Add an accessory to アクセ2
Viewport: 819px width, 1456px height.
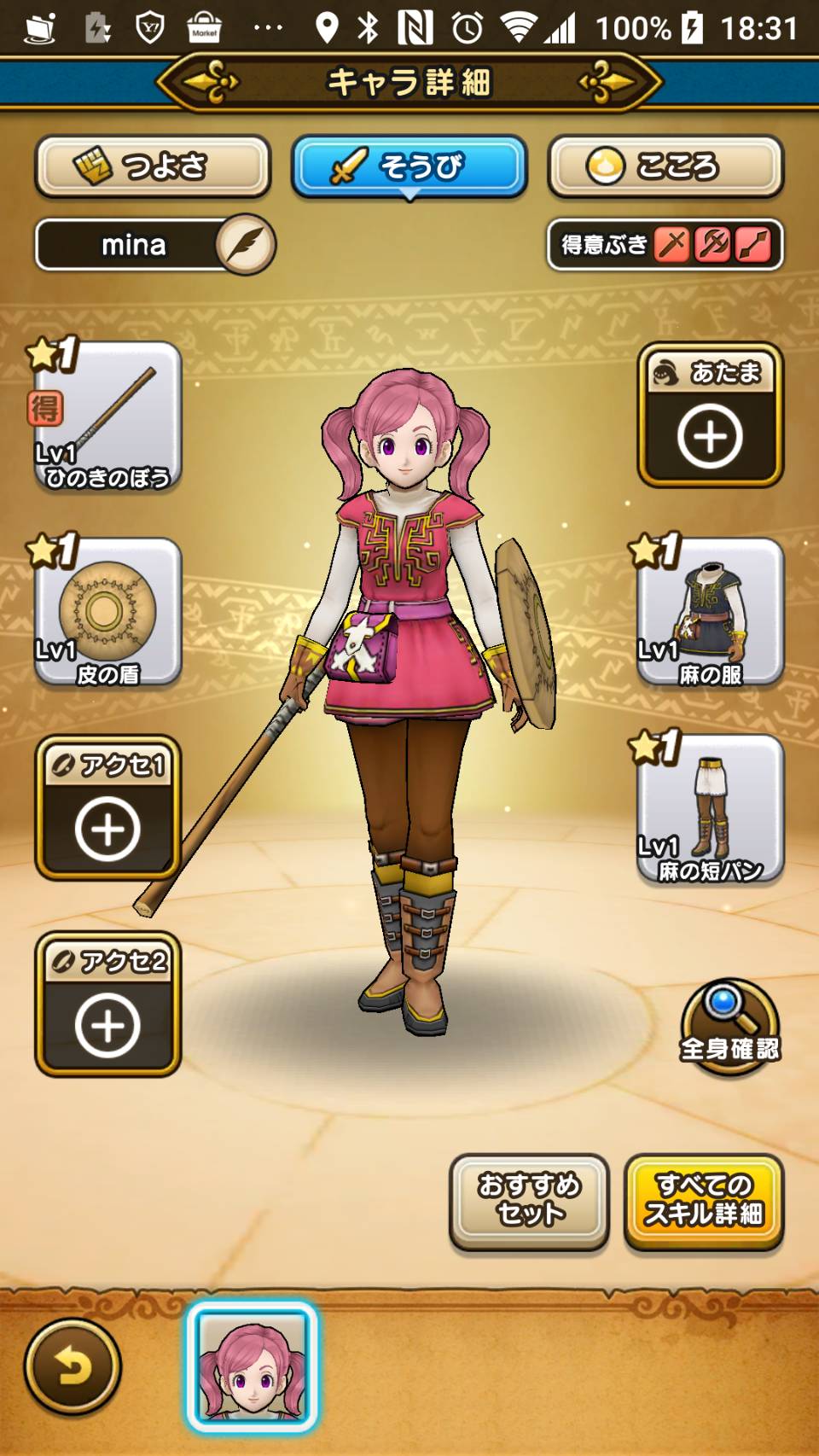click(x=107, y=1004)
